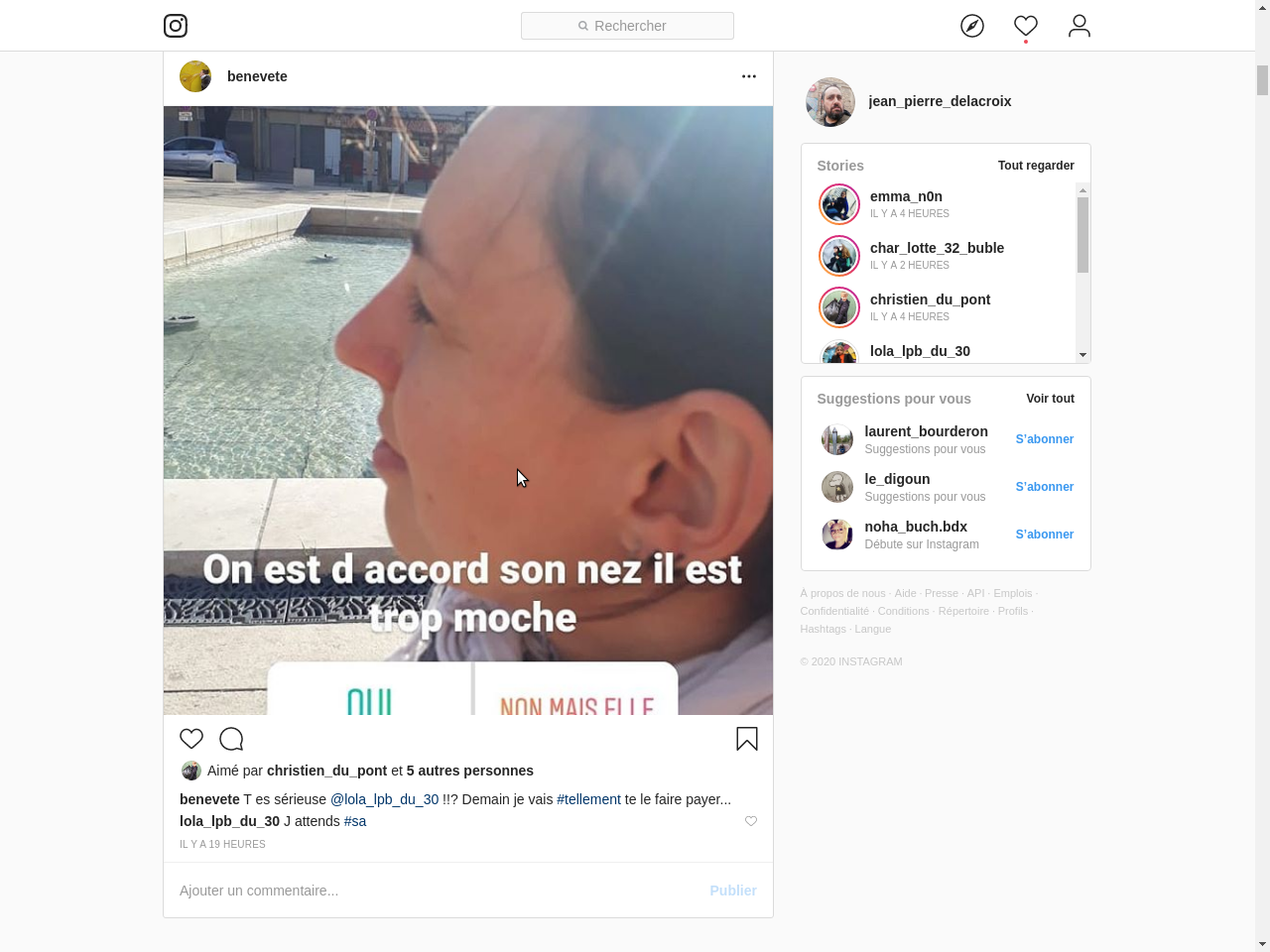Like benevete's post with the heart icon
1270x952 pixels.
(191, 739)
